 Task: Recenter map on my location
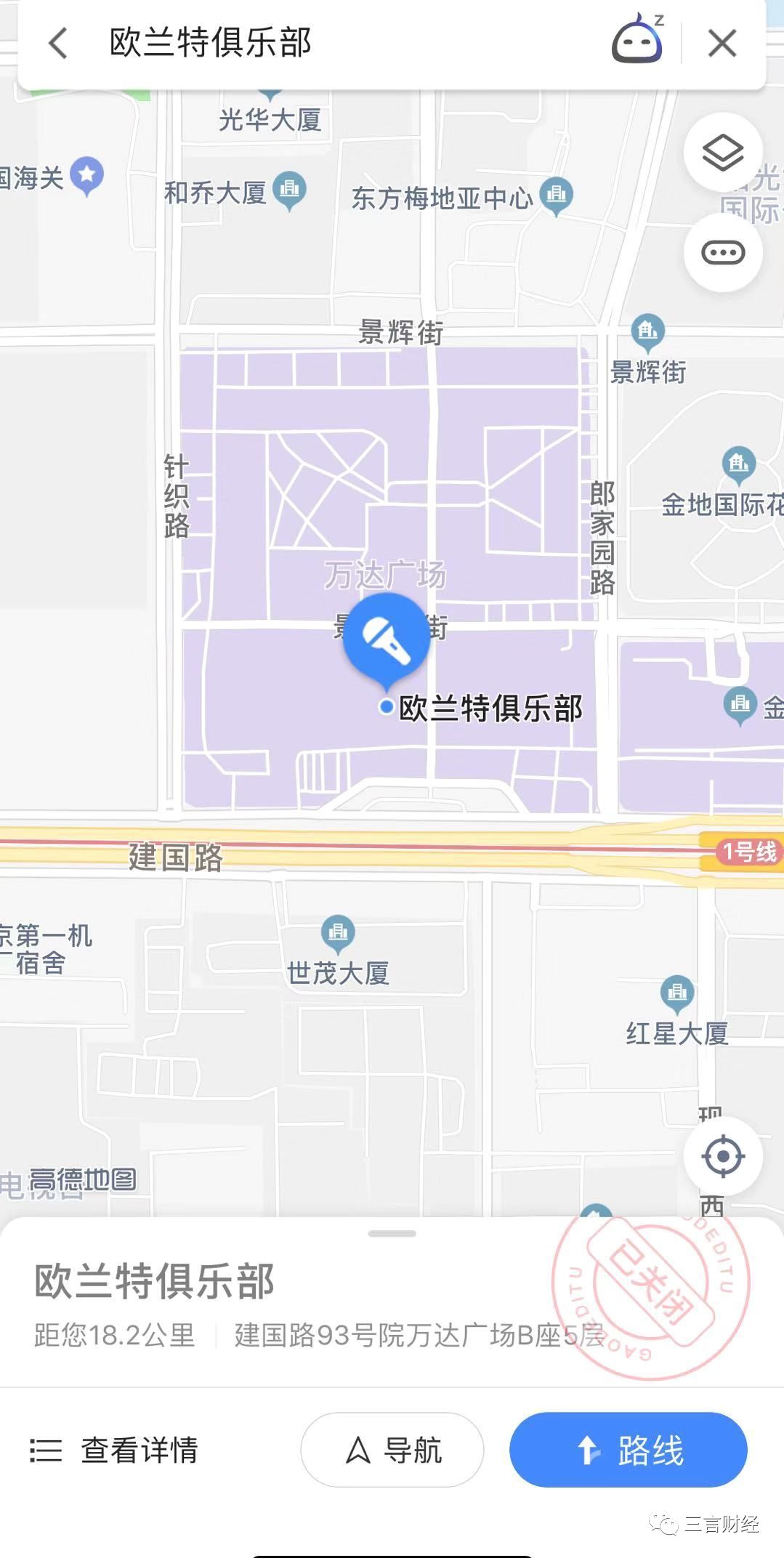tap(722, 1156)
